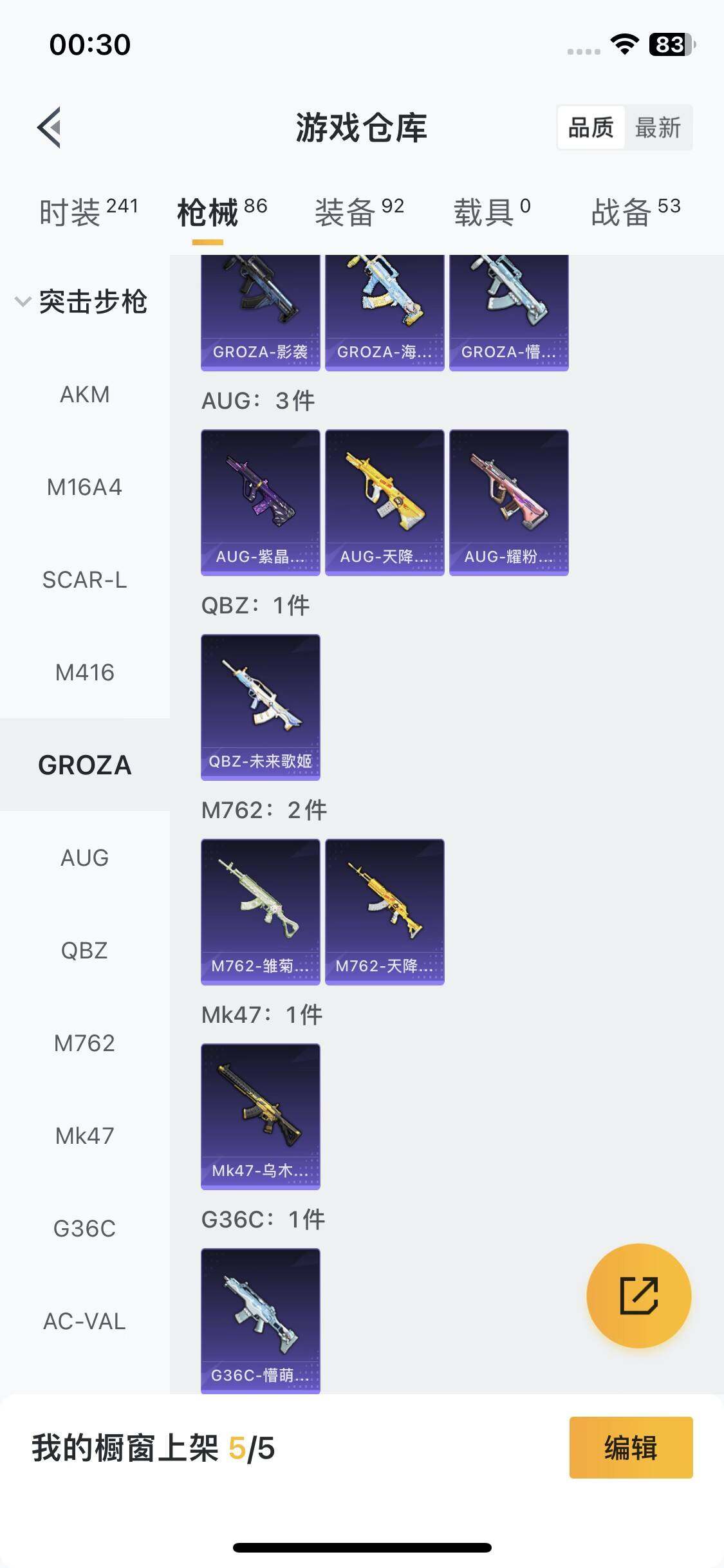Switch to the 时装 tab
Viewport: 724px width, 1568px height.
point(88,212)
